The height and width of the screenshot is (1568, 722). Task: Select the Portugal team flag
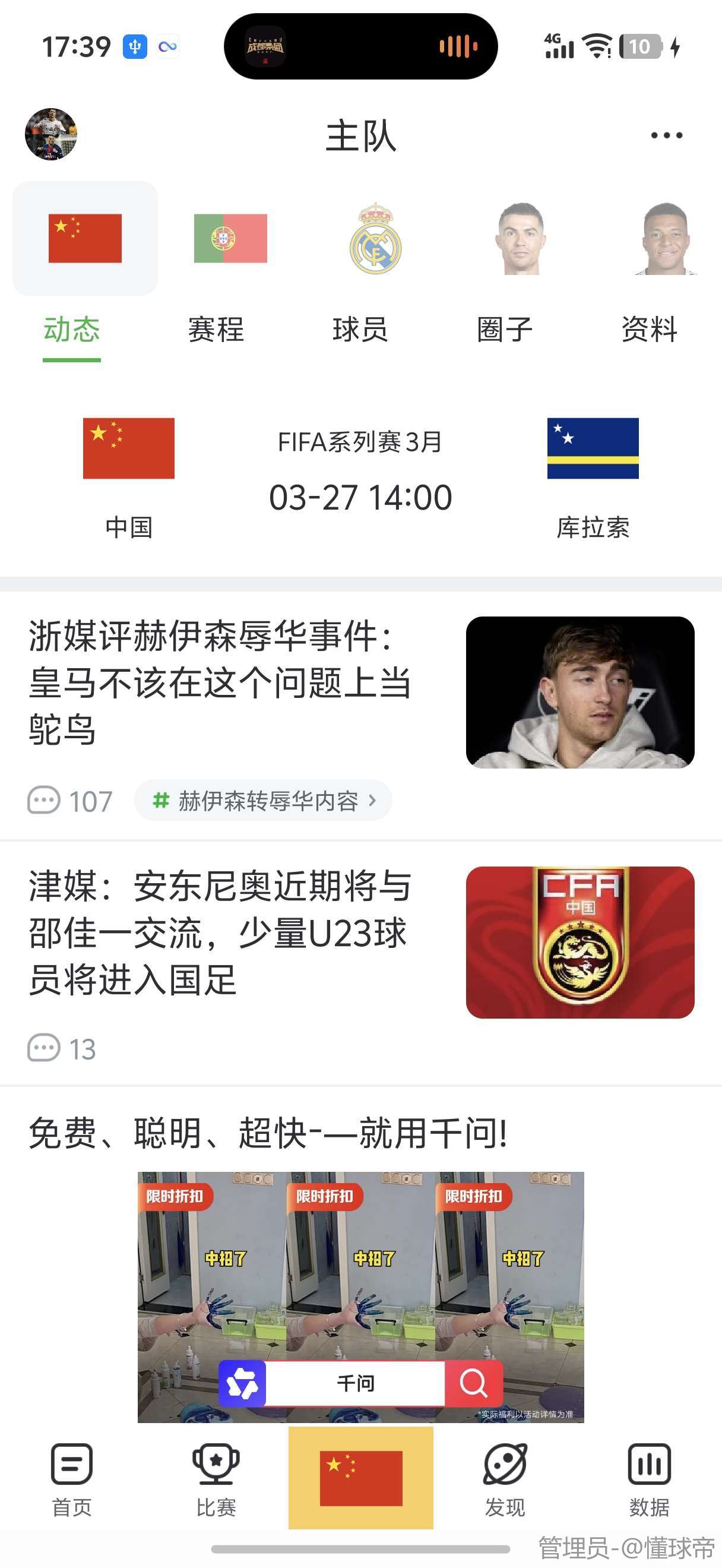pos(230,239)
